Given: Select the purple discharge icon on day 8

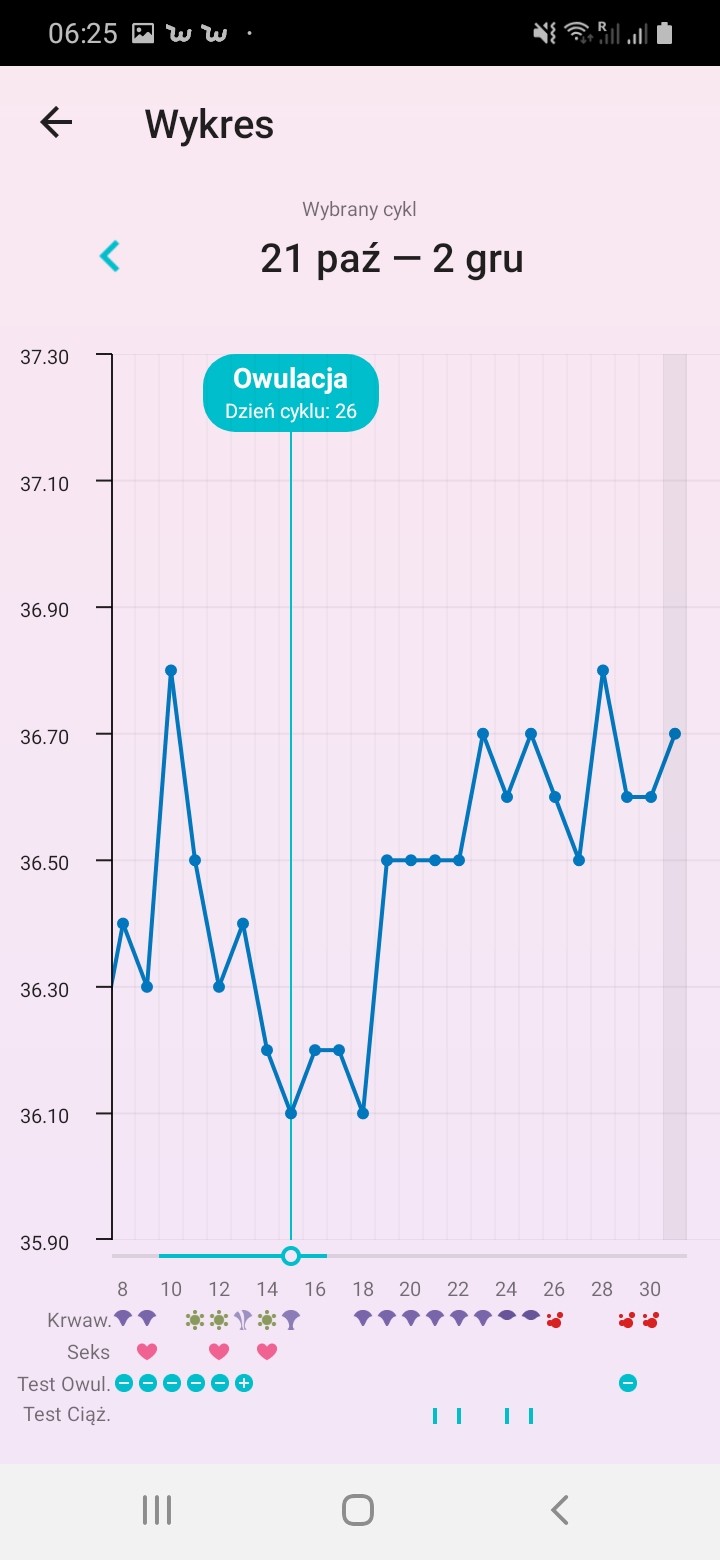Looking at the screenshot, I should [122, 1318].
